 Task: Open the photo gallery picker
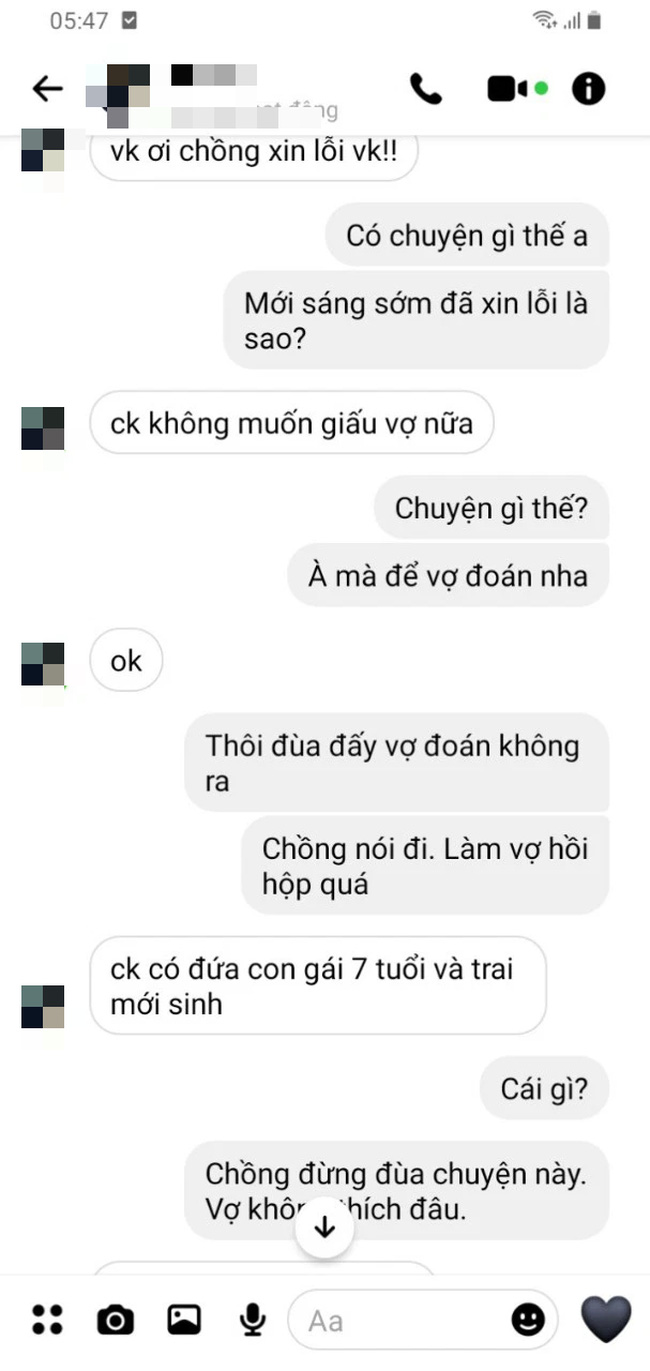[x=184, y=1320]
